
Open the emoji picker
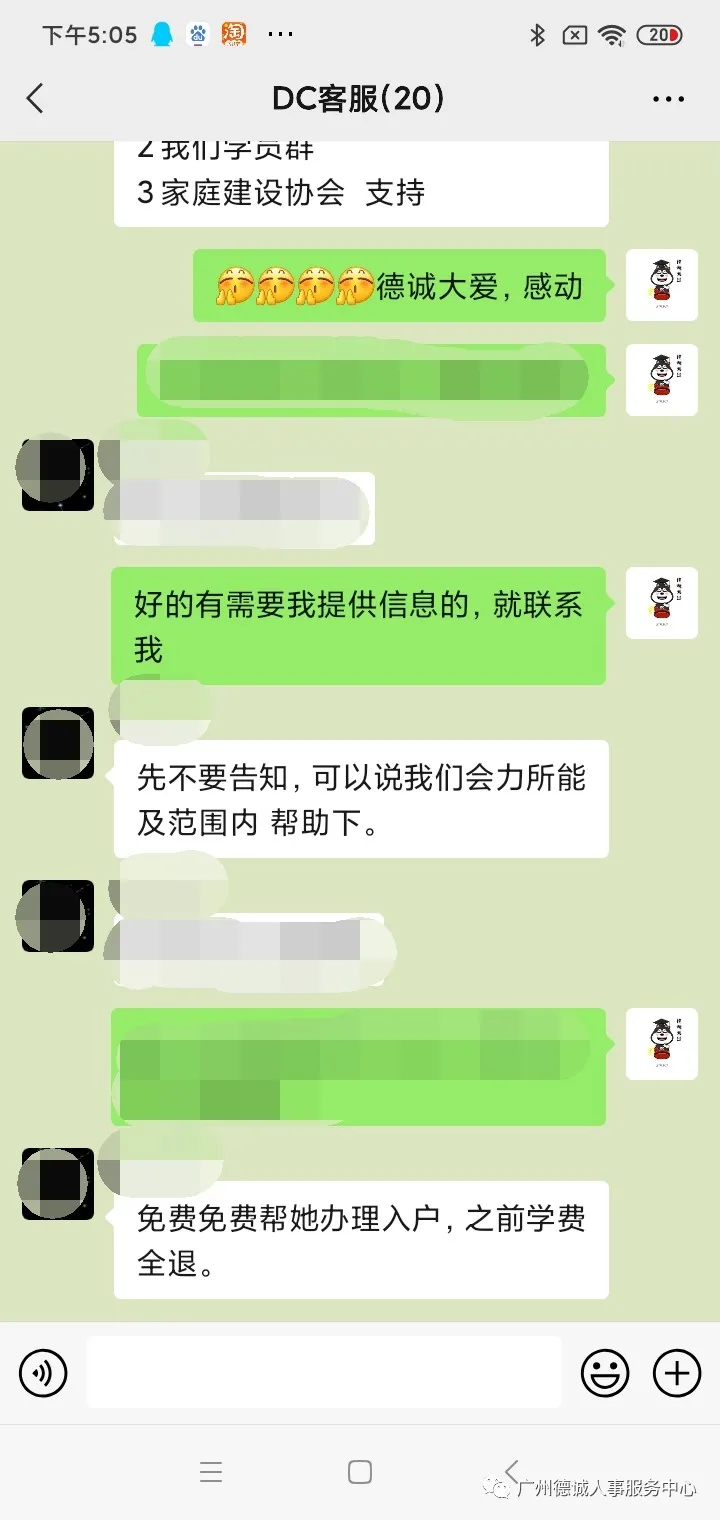click(x=605, y=1372)
